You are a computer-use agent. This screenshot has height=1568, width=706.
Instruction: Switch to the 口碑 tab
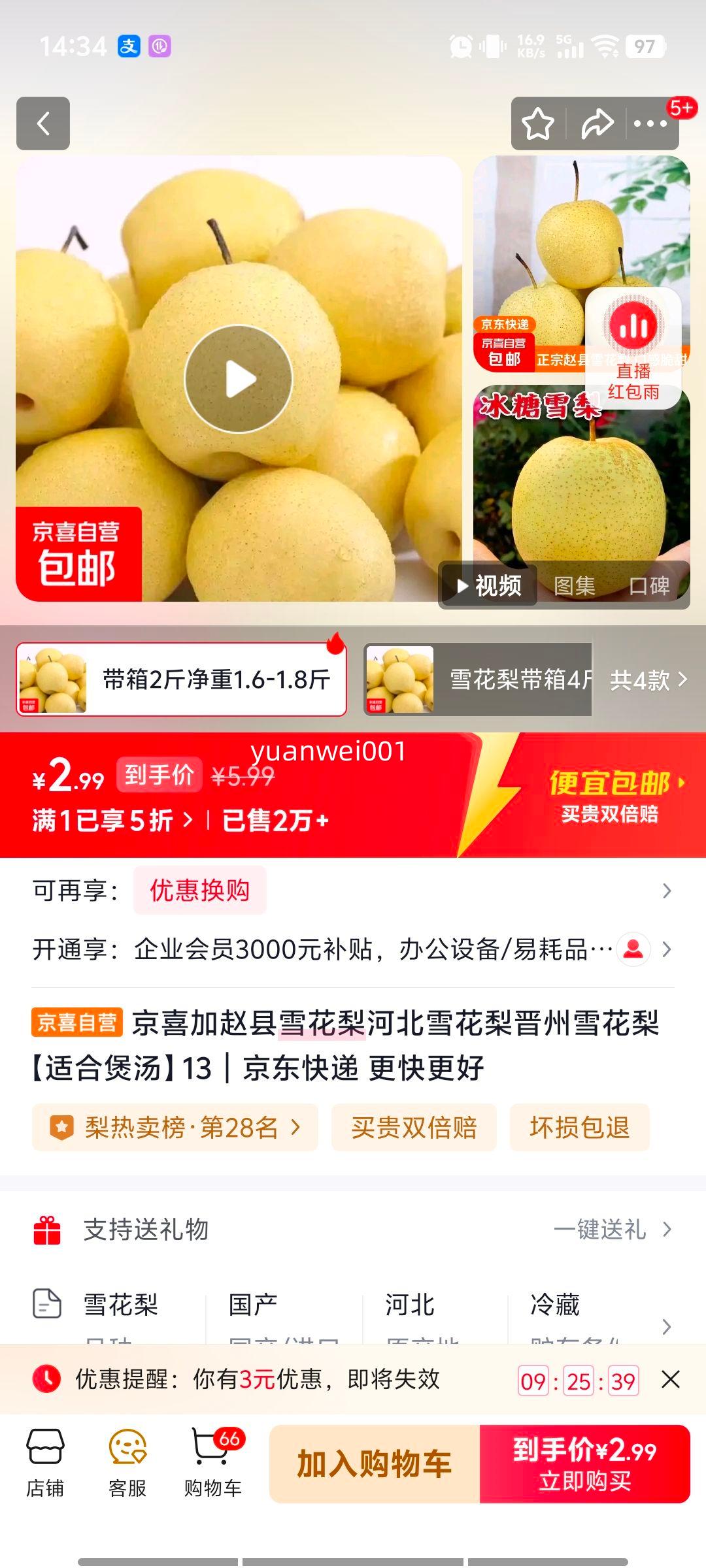pos(649,586)
